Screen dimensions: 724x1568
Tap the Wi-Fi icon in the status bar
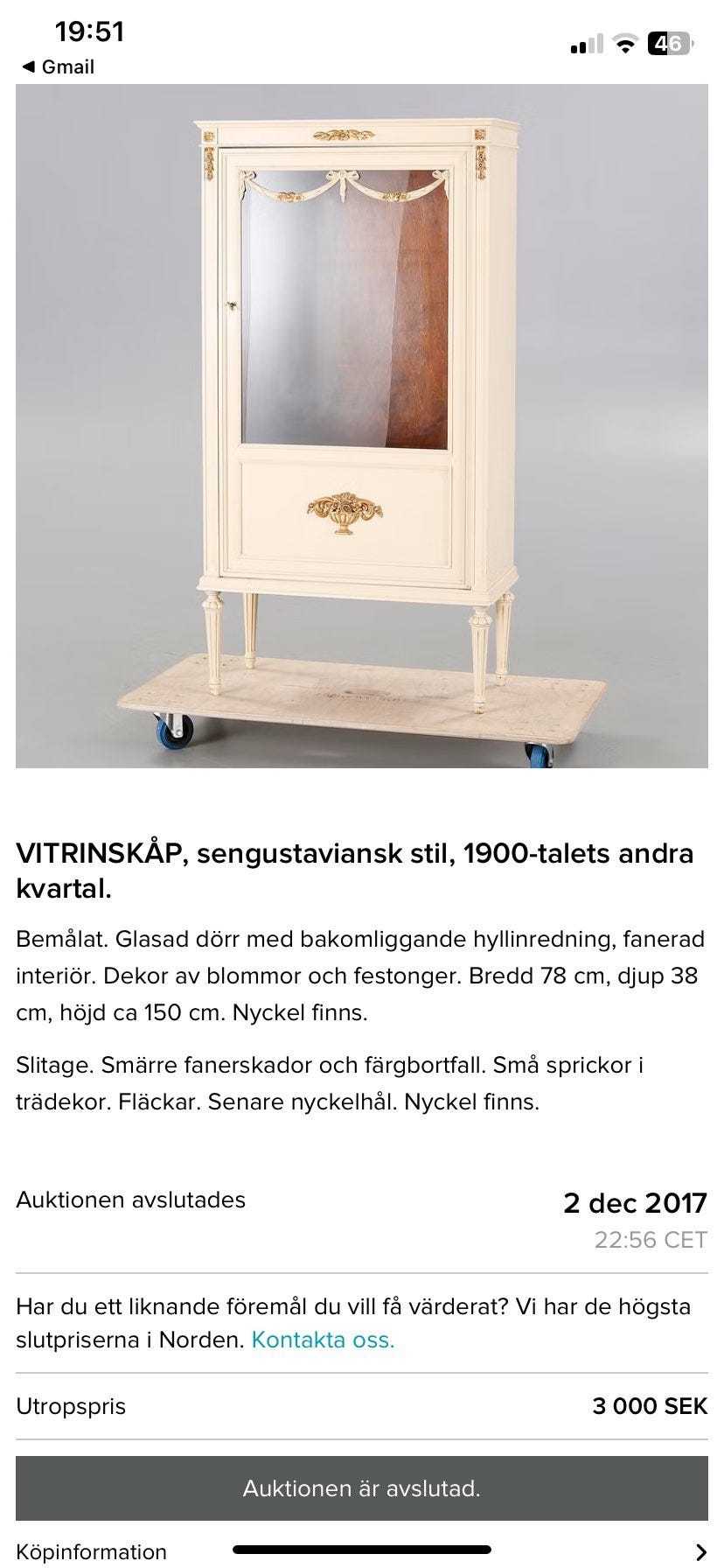point(623,44)
